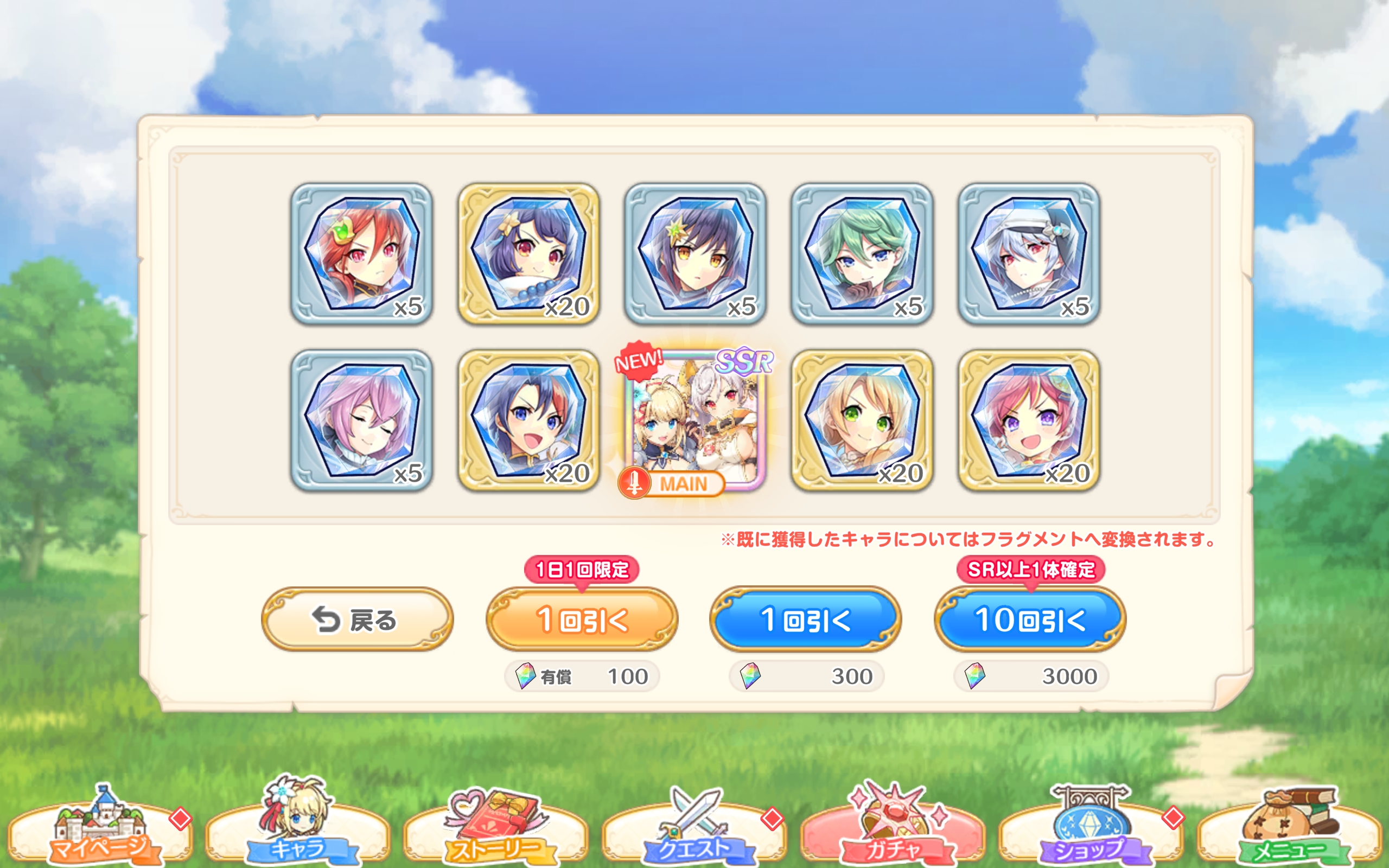Inspect the green-haired character x5 fragment

pyautogui.click(x=862, y=254)
